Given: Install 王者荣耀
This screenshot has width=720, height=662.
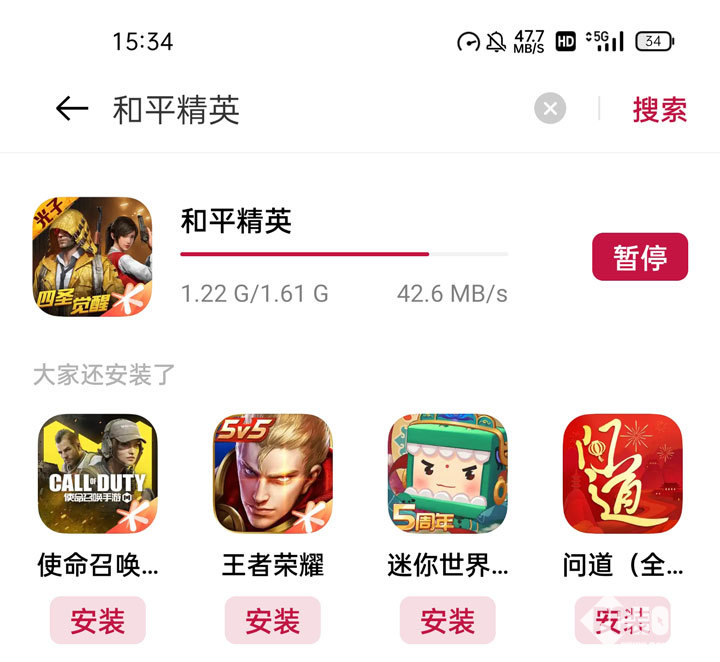Looking at the screenshot, I should point(273,620).
